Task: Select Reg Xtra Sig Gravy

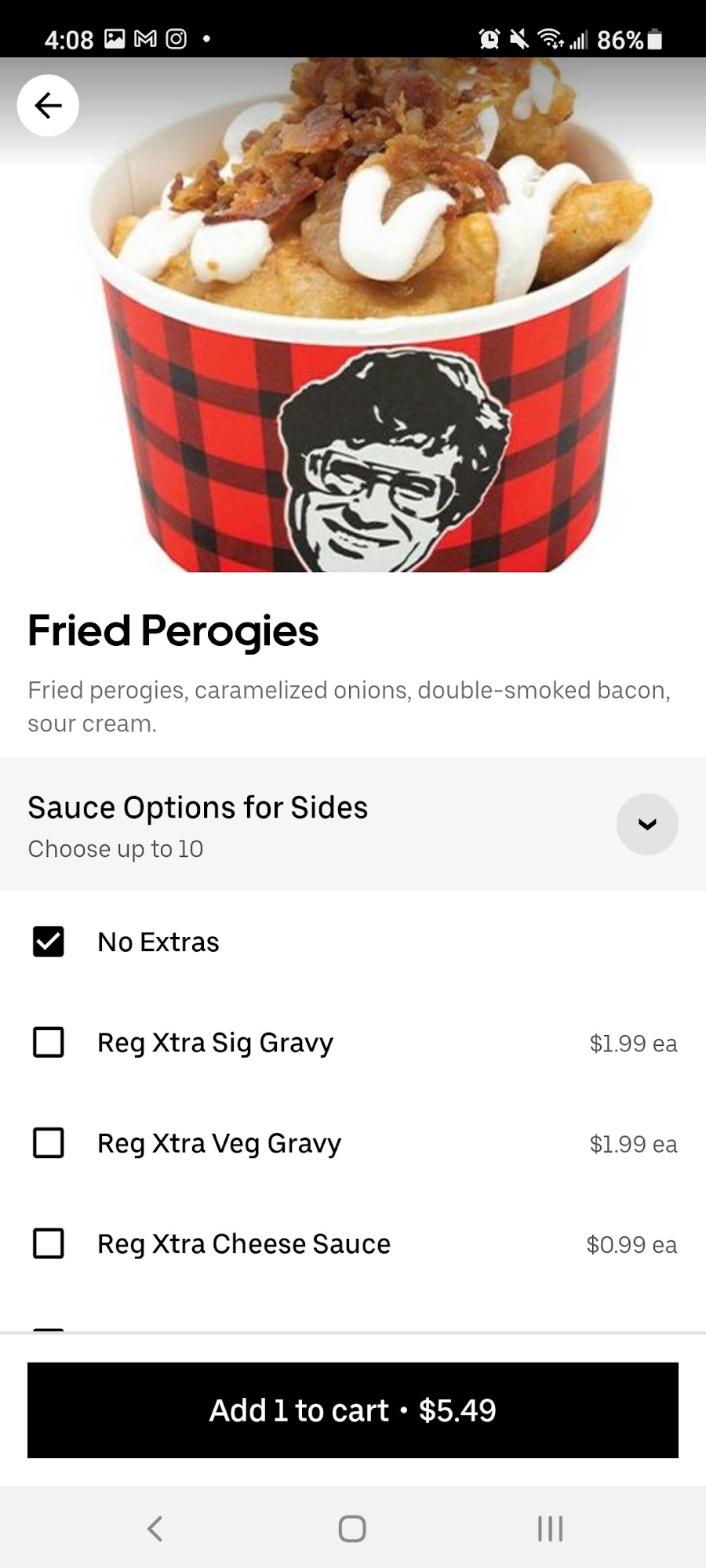Action: 49,1043
